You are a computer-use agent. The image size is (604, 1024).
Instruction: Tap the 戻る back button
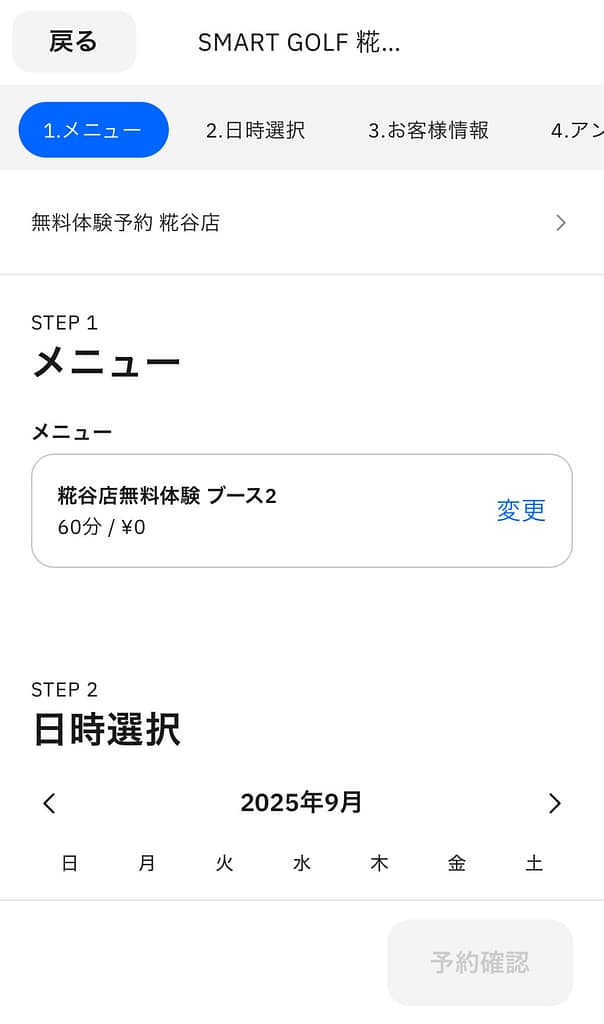click(73, 42)
